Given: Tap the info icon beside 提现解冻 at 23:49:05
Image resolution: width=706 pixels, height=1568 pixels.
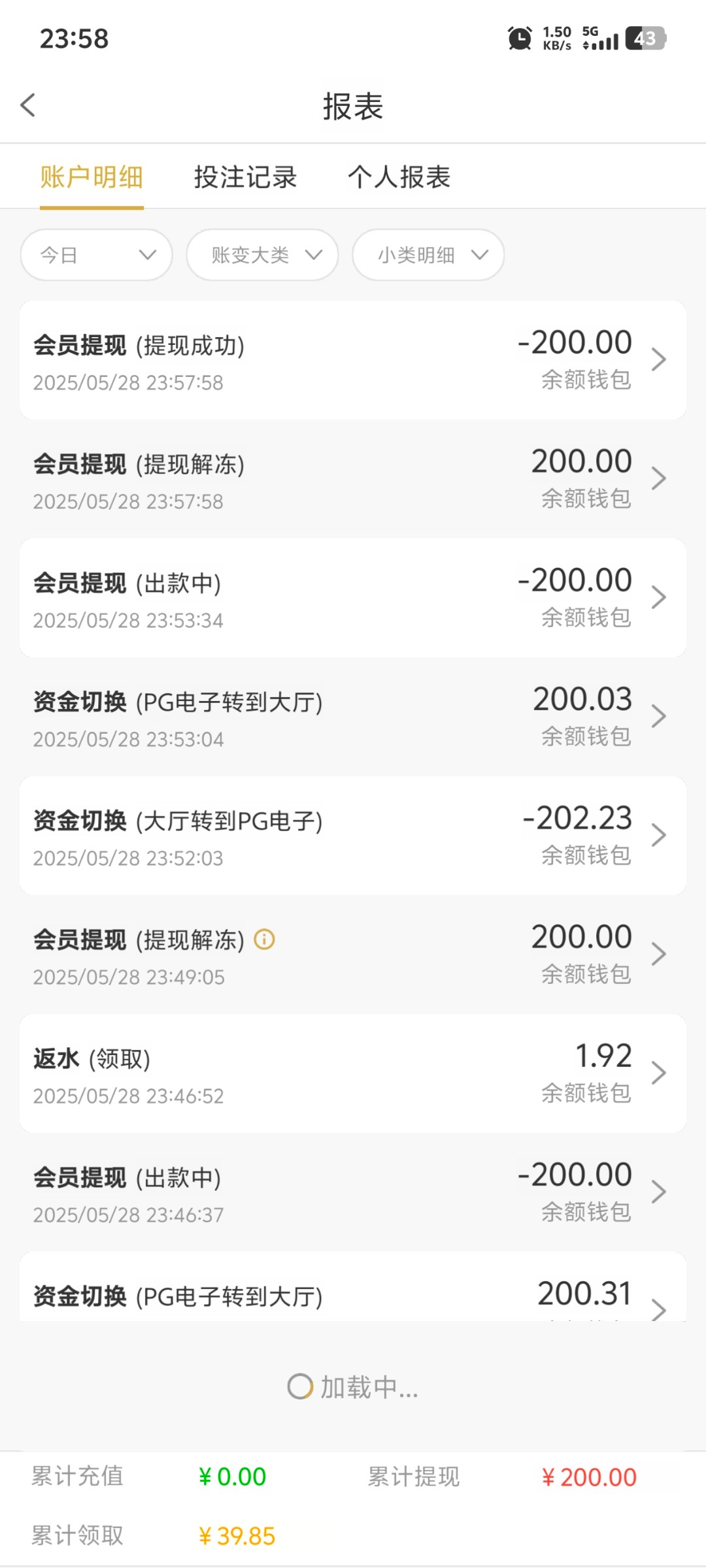Looking at the screenshot, I should click(264, 939).
